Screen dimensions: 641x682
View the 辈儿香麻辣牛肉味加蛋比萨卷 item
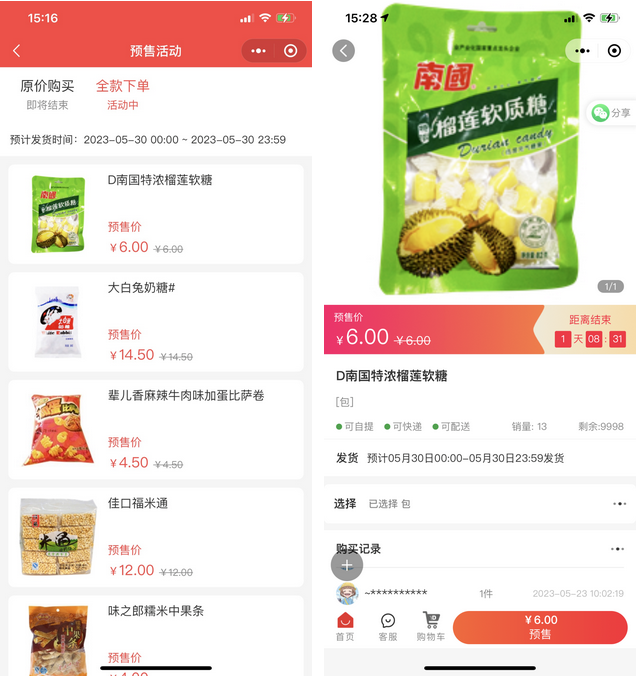pyautogui.click(x=156, y=430)
